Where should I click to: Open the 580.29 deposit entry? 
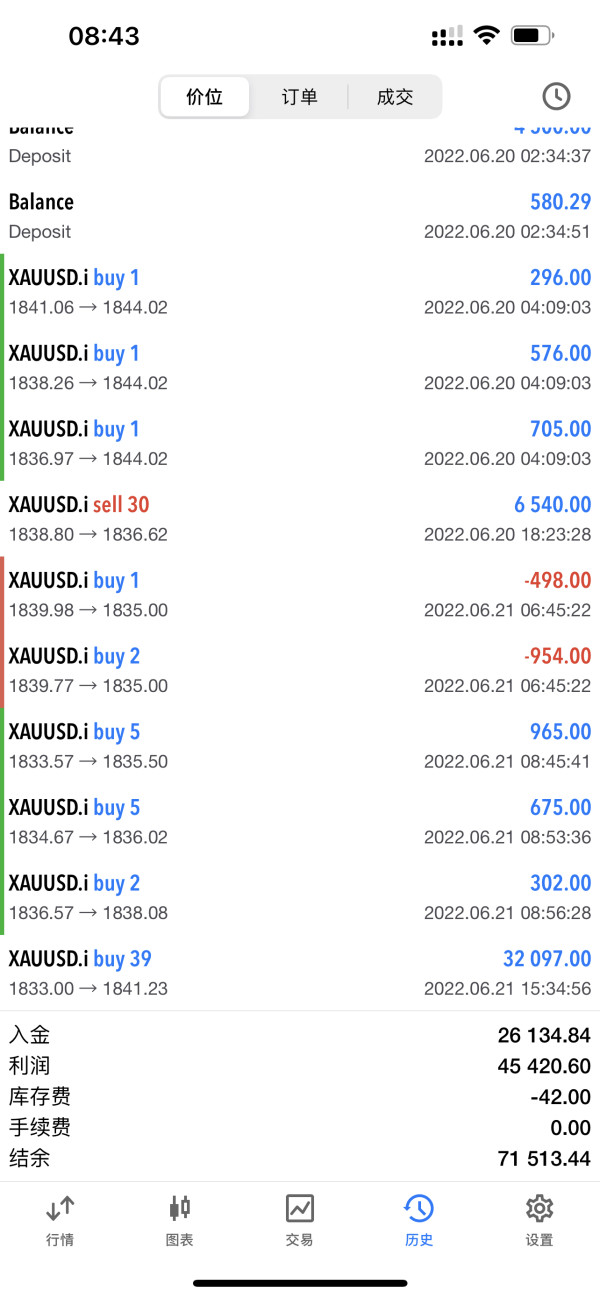[300, 216]
